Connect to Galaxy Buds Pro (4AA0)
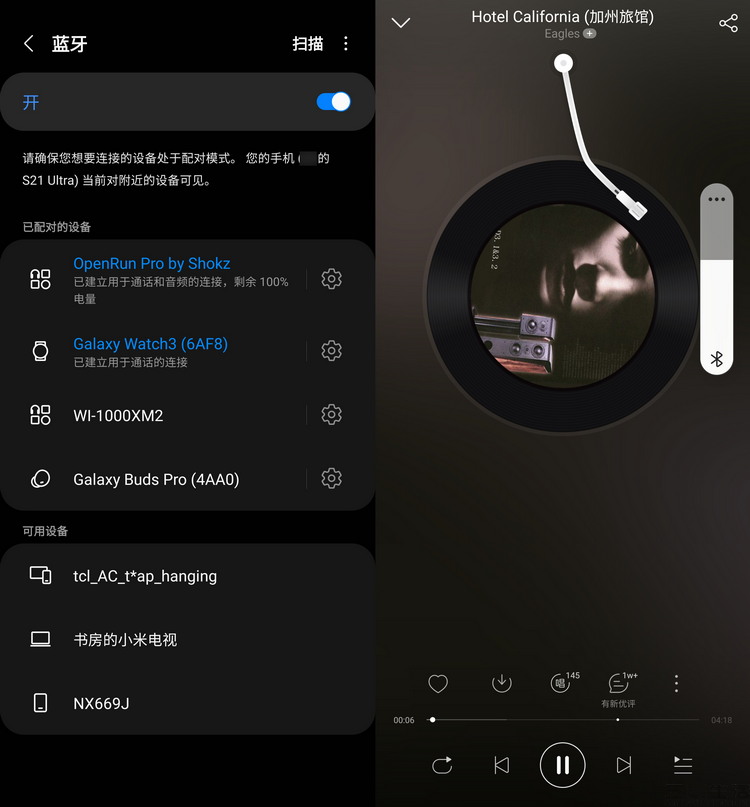This screenshot has height=807, width=750. coord(156,479)
